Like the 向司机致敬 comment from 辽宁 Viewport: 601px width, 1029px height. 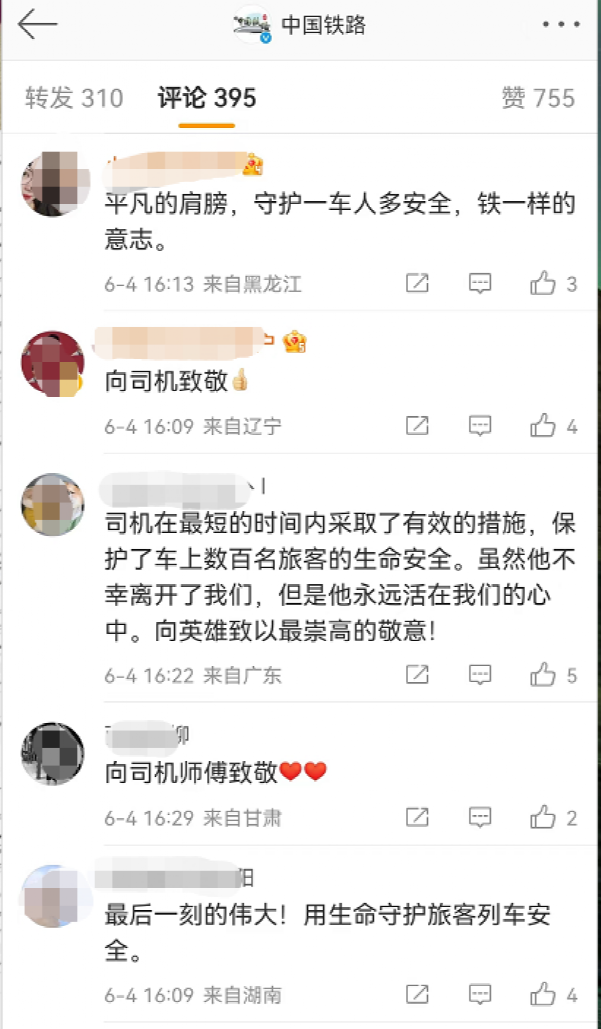[x=543, y=426]
